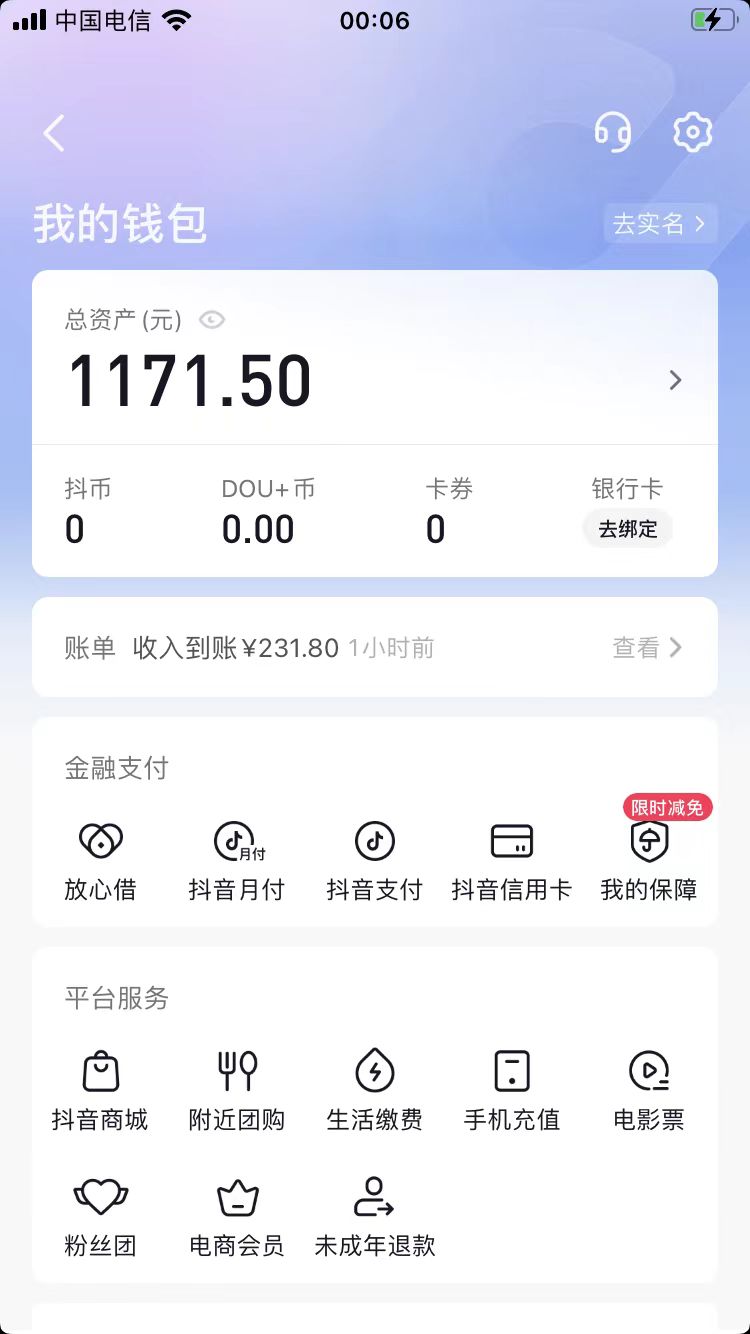Open wallet settings gear
The height and width of the screenshot is (1334, 750).
[x=692, y=132]
